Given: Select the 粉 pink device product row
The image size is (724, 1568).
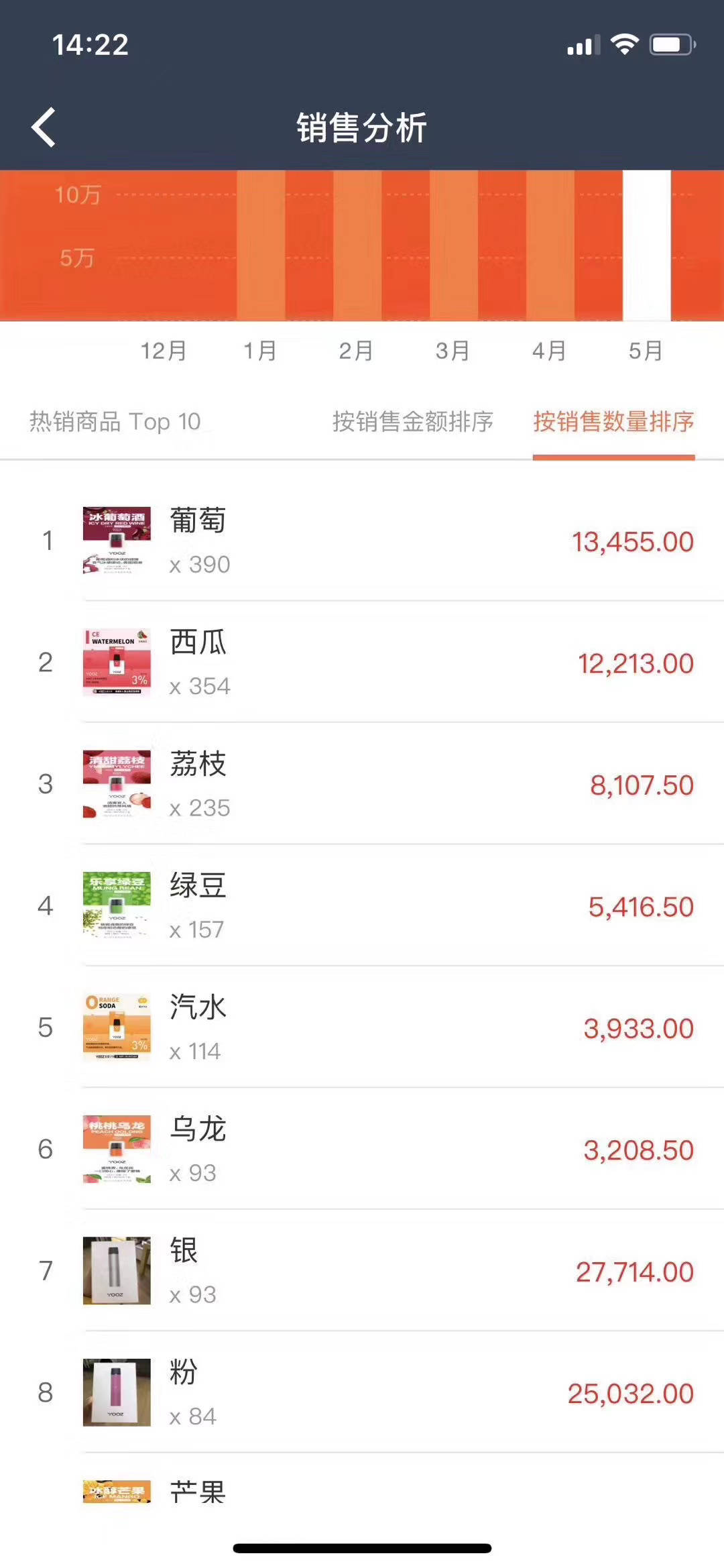Looking at the screenshot, I should pyautogui.click(x=362, y=1392).
